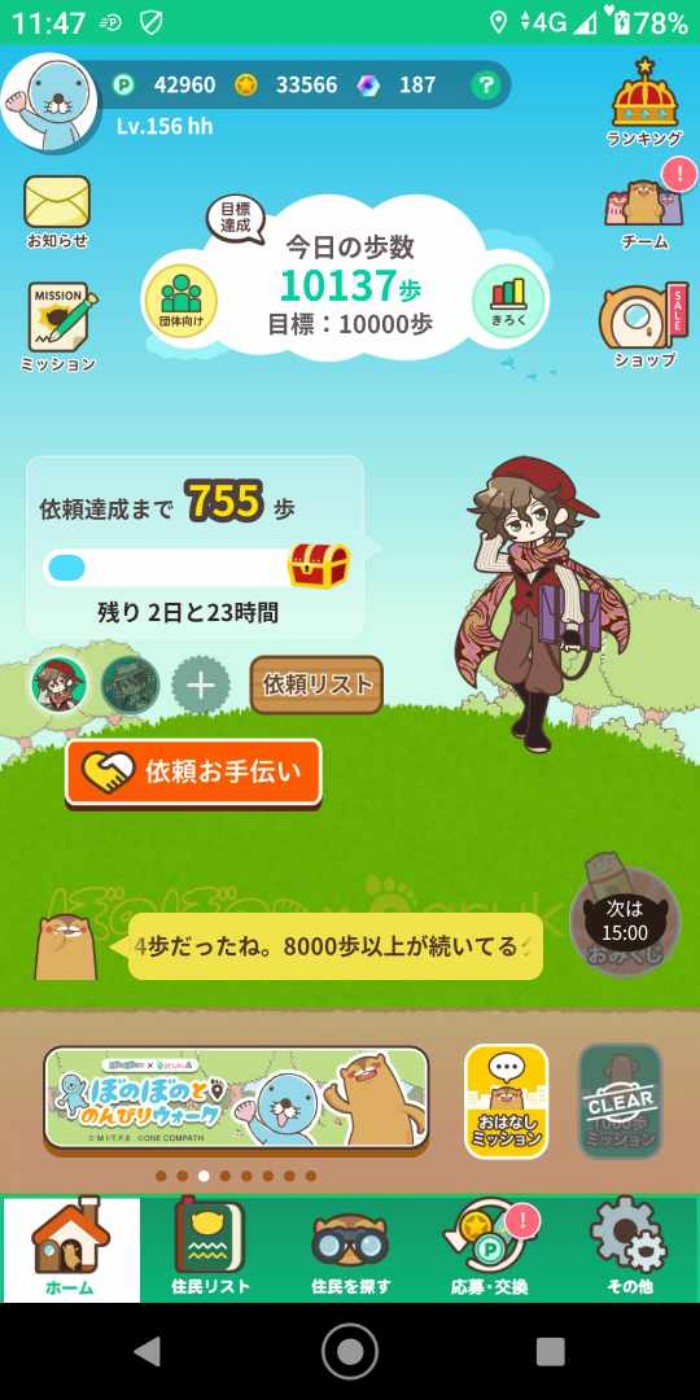Open the ミッション notepad

click(60, 326)
